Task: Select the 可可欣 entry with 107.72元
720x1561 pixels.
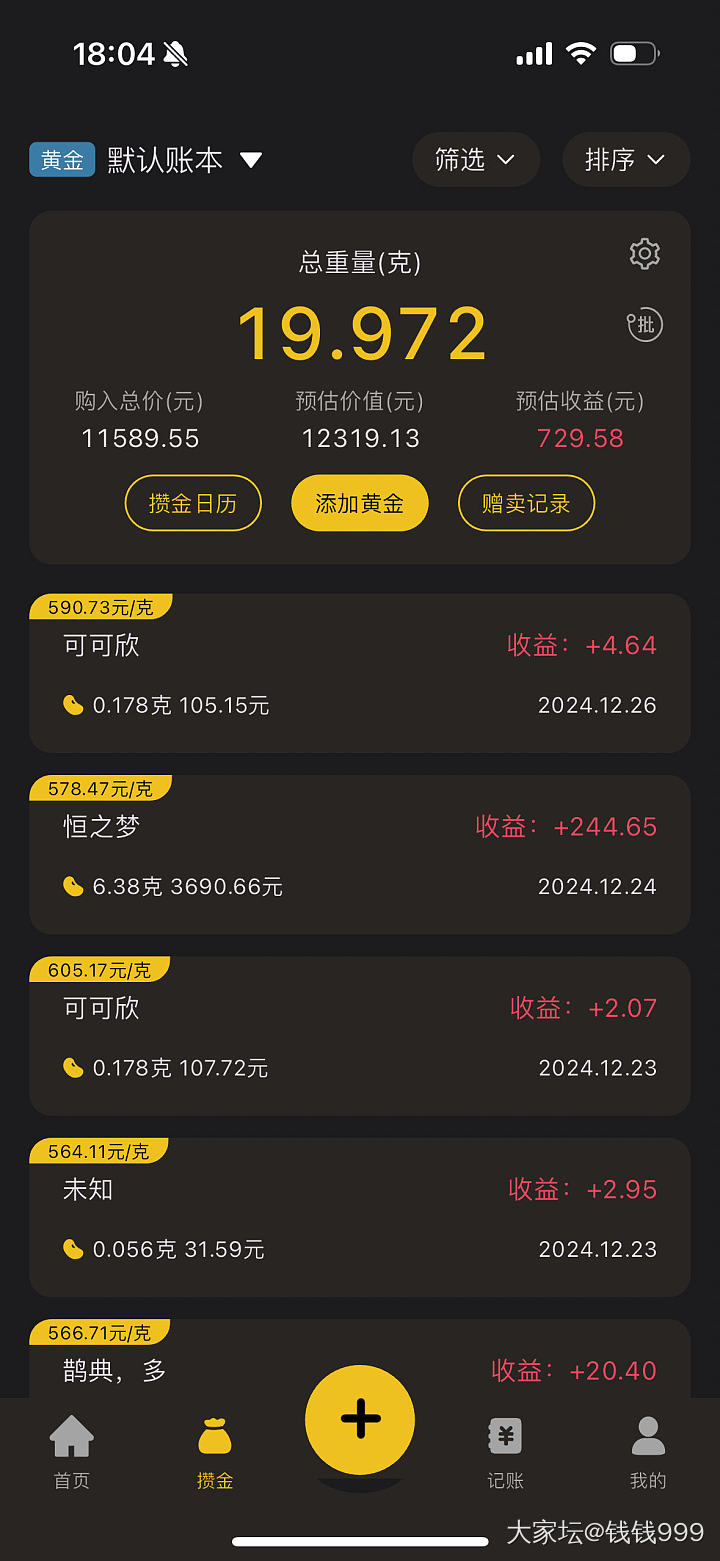Action: [360, 1037]
